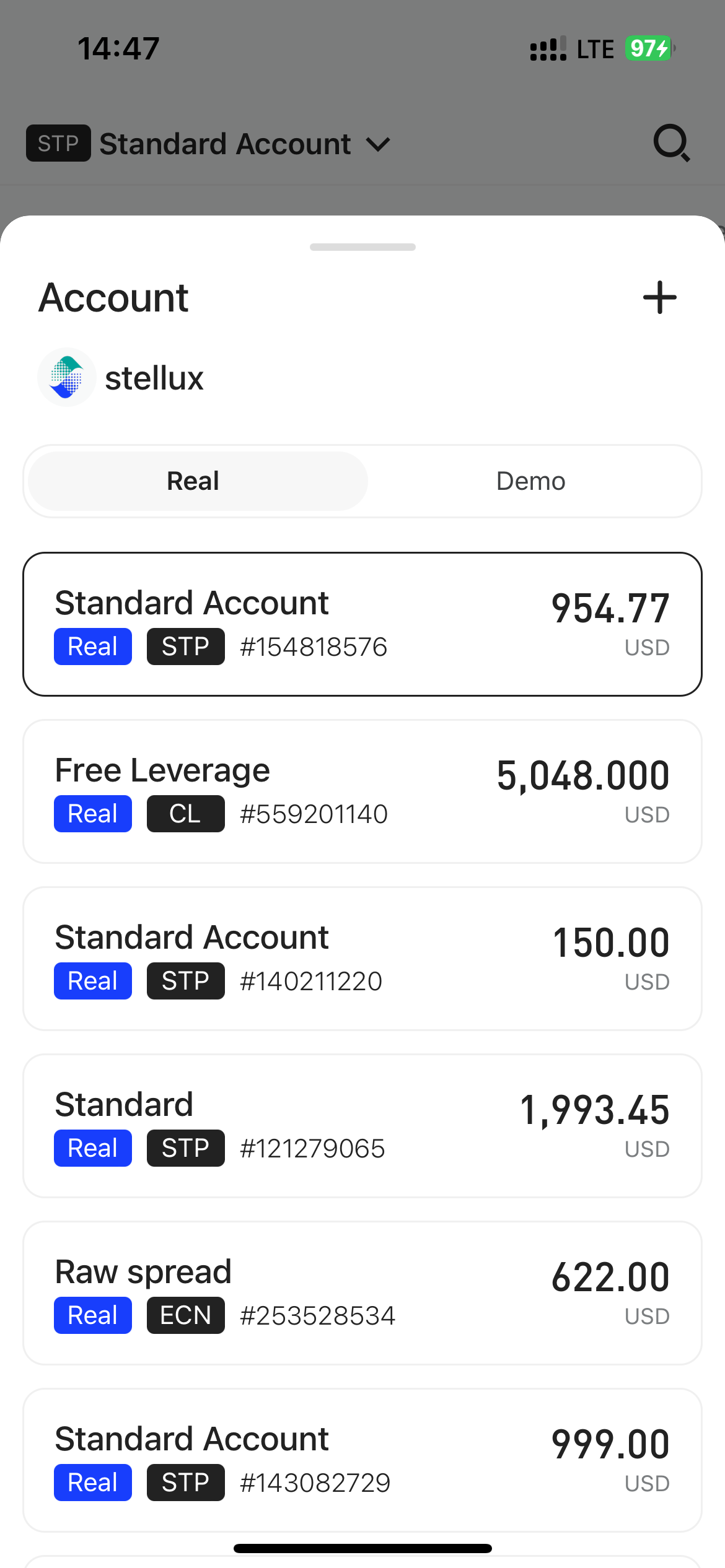Choose Standard Account #140211220
Image resolution: width=725 pixels, height=1568 pixels.
(362, 959)
